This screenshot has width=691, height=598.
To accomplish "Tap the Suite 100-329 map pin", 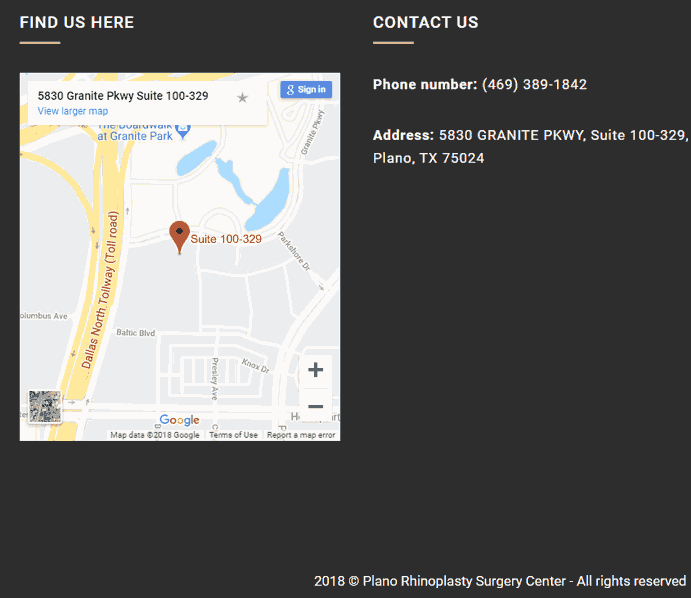I will click(179, 235).
